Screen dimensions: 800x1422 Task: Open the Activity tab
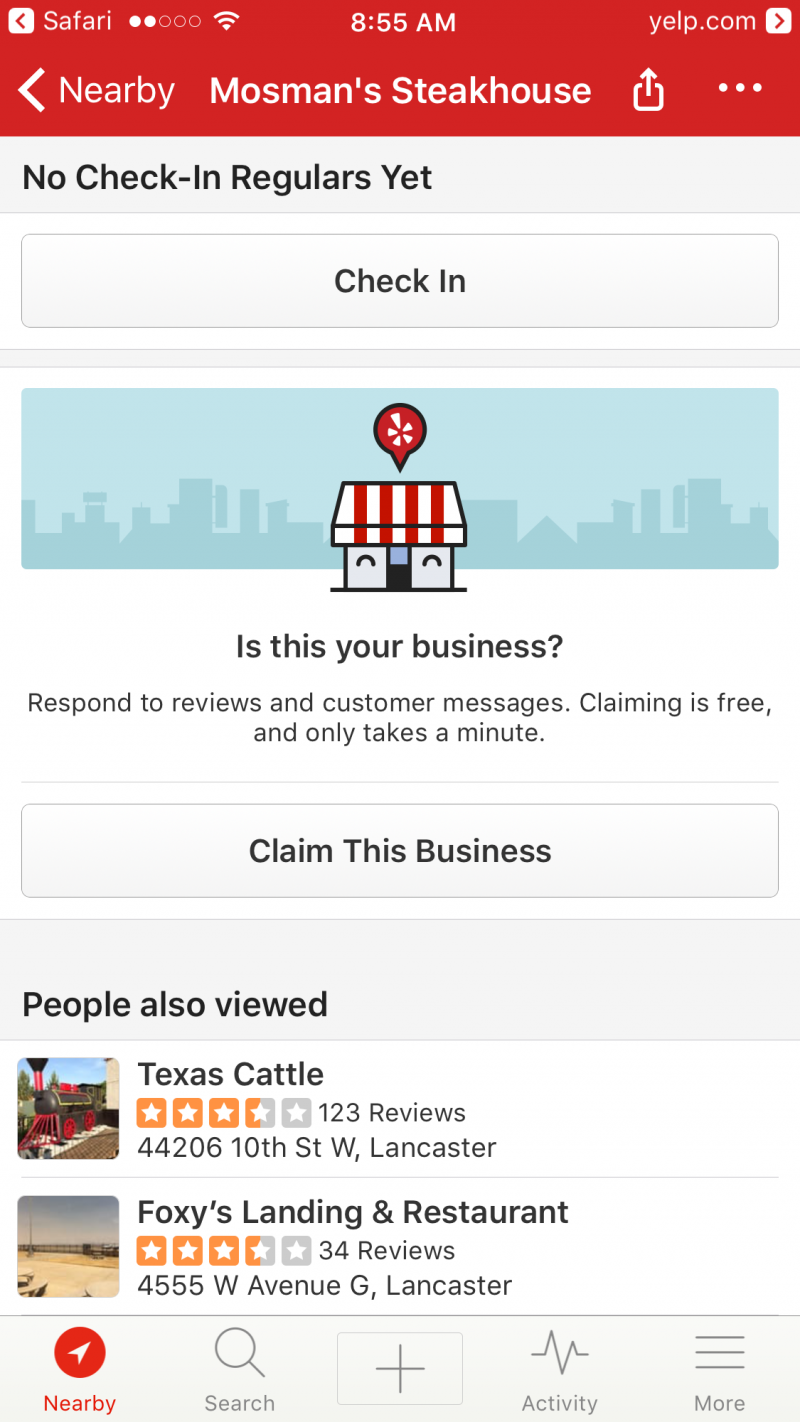[x=560, y=1369]
